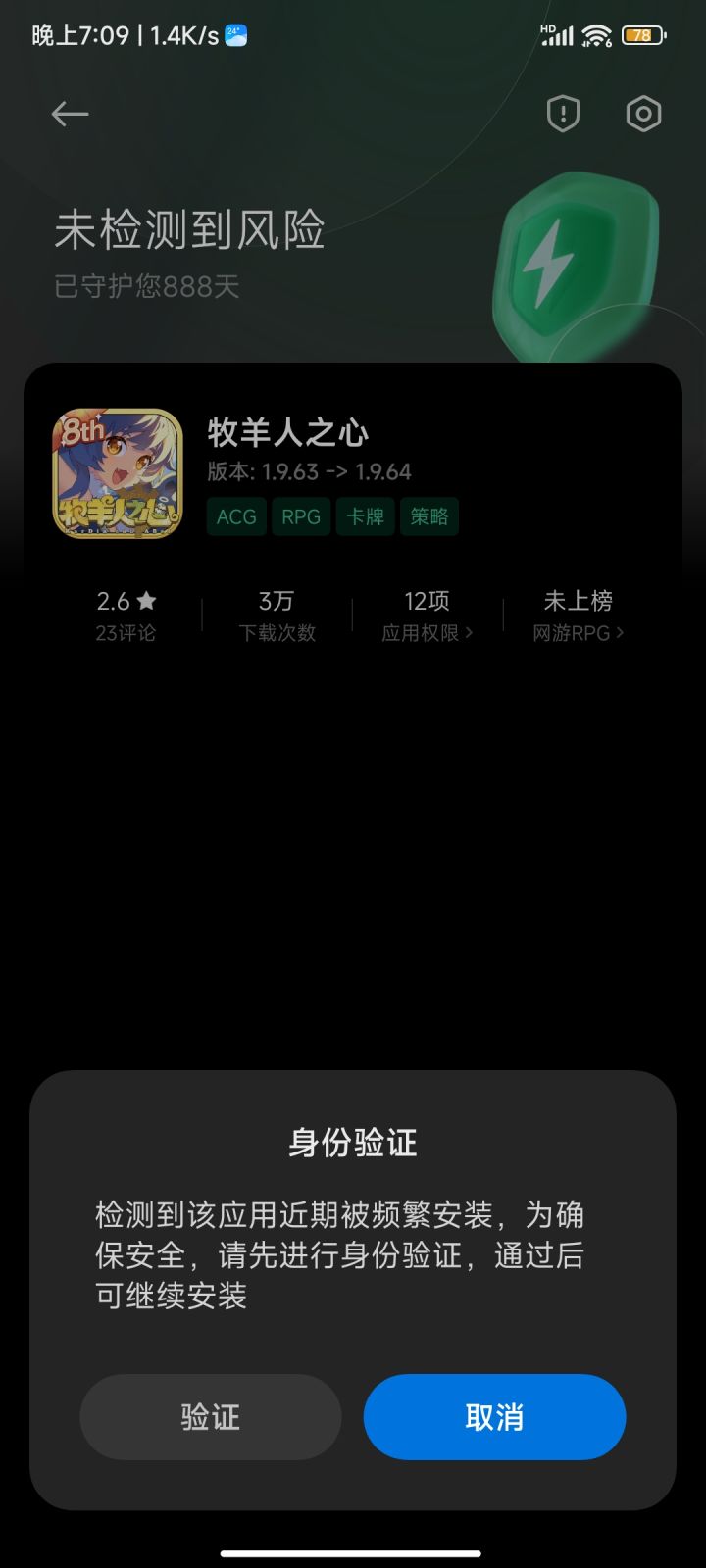Tap the back arrow to return
The image size is (706, 1568).
tap(70, 114)
